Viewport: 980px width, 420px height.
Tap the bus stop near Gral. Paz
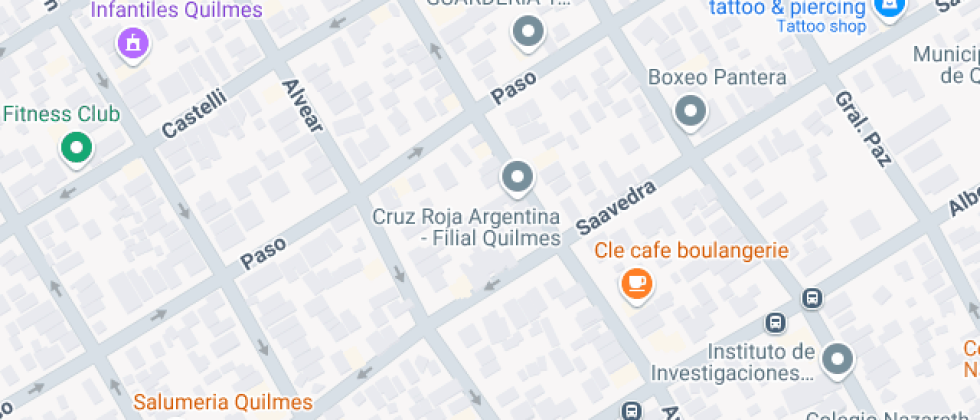pyautogui.click(x=813, y=298)
